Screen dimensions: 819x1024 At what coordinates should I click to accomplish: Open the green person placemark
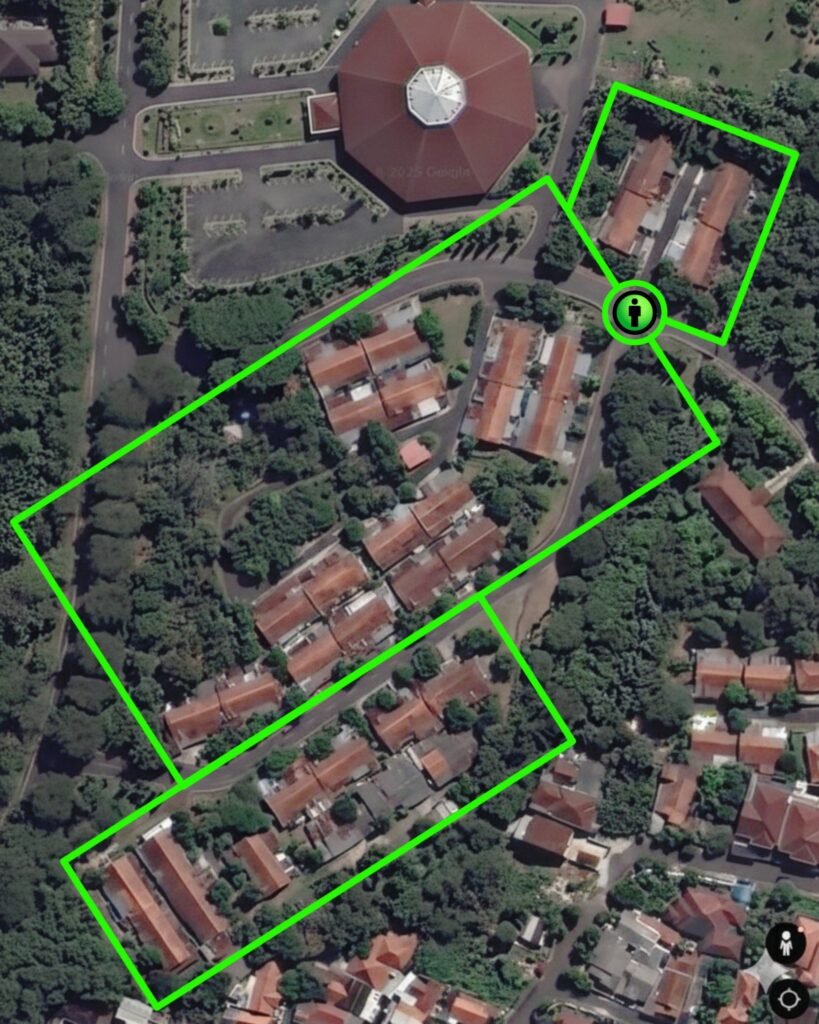pos(635,312)
